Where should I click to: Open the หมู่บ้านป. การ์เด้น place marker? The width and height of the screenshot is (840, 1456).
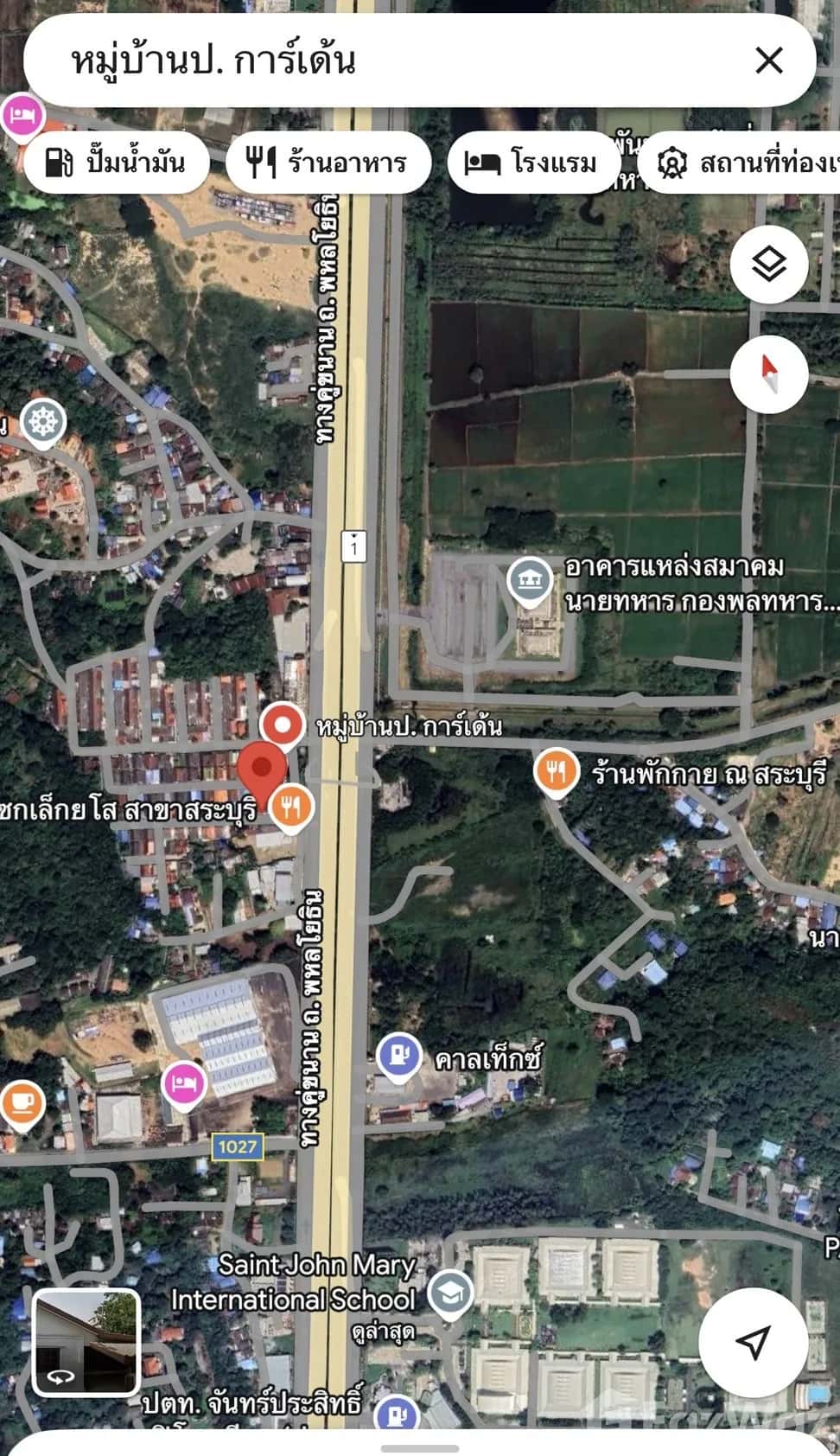(x=282, y=725)
